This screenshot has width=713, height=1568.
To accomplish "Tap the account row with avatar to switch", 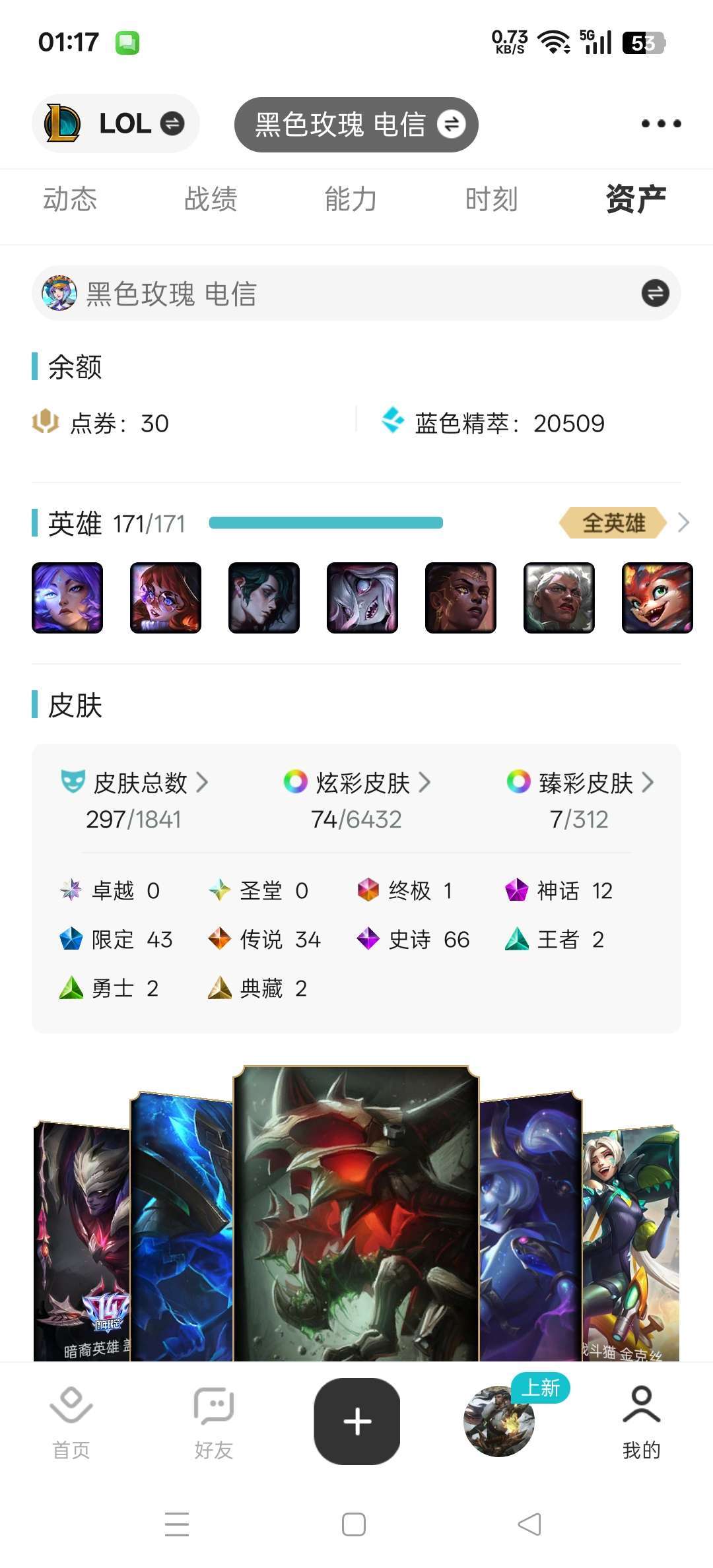I will coord(356,293).
